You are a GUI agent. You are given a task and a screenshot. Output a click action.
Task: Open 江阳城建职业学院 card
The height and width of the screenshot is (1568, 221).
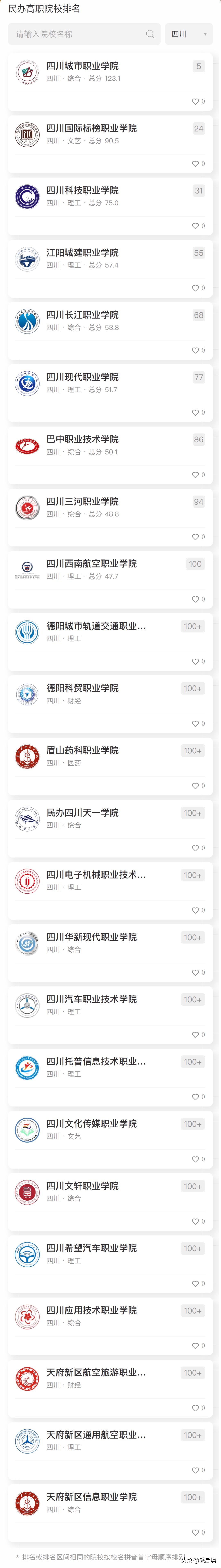click(x=82, y=253)
